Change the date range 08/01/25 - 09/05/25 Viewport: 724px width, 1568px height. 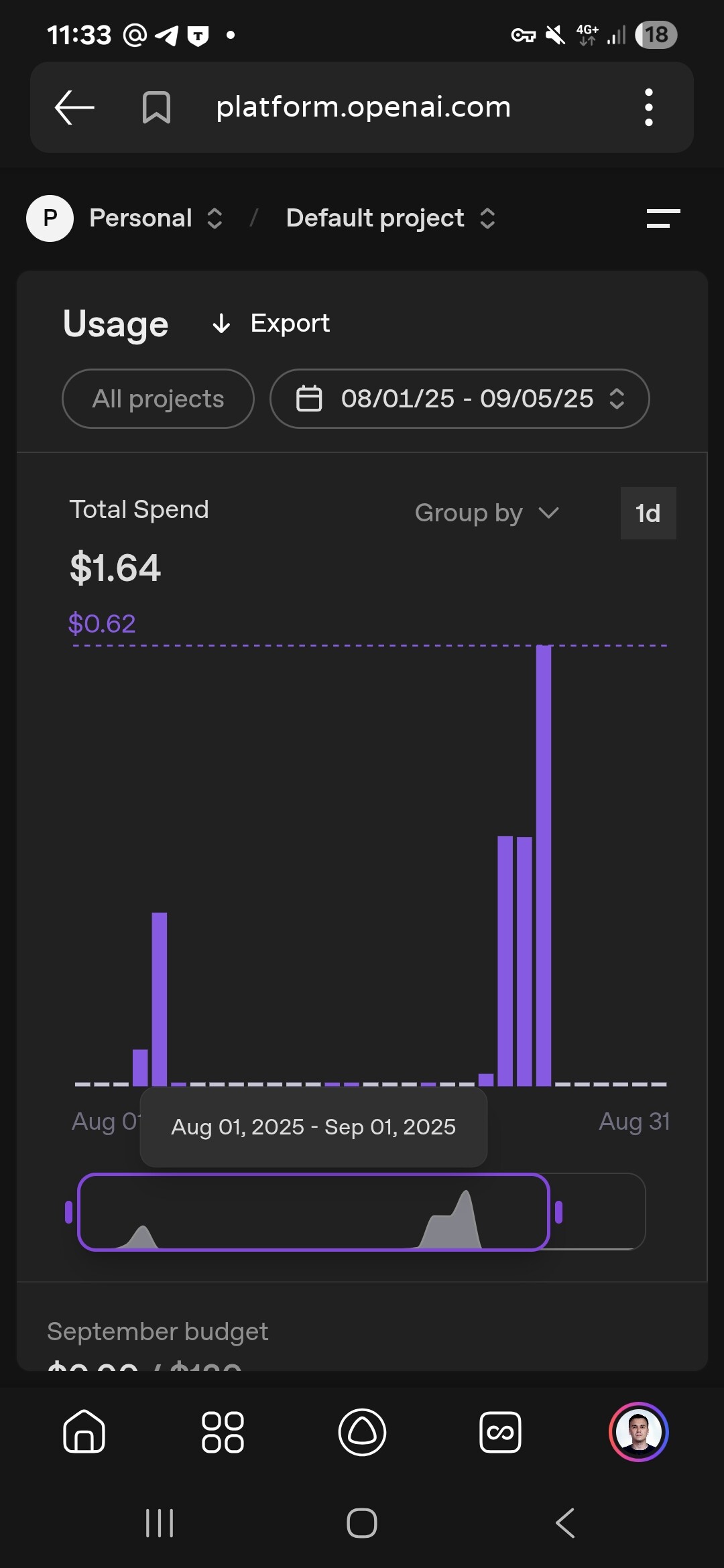point(460,399)
